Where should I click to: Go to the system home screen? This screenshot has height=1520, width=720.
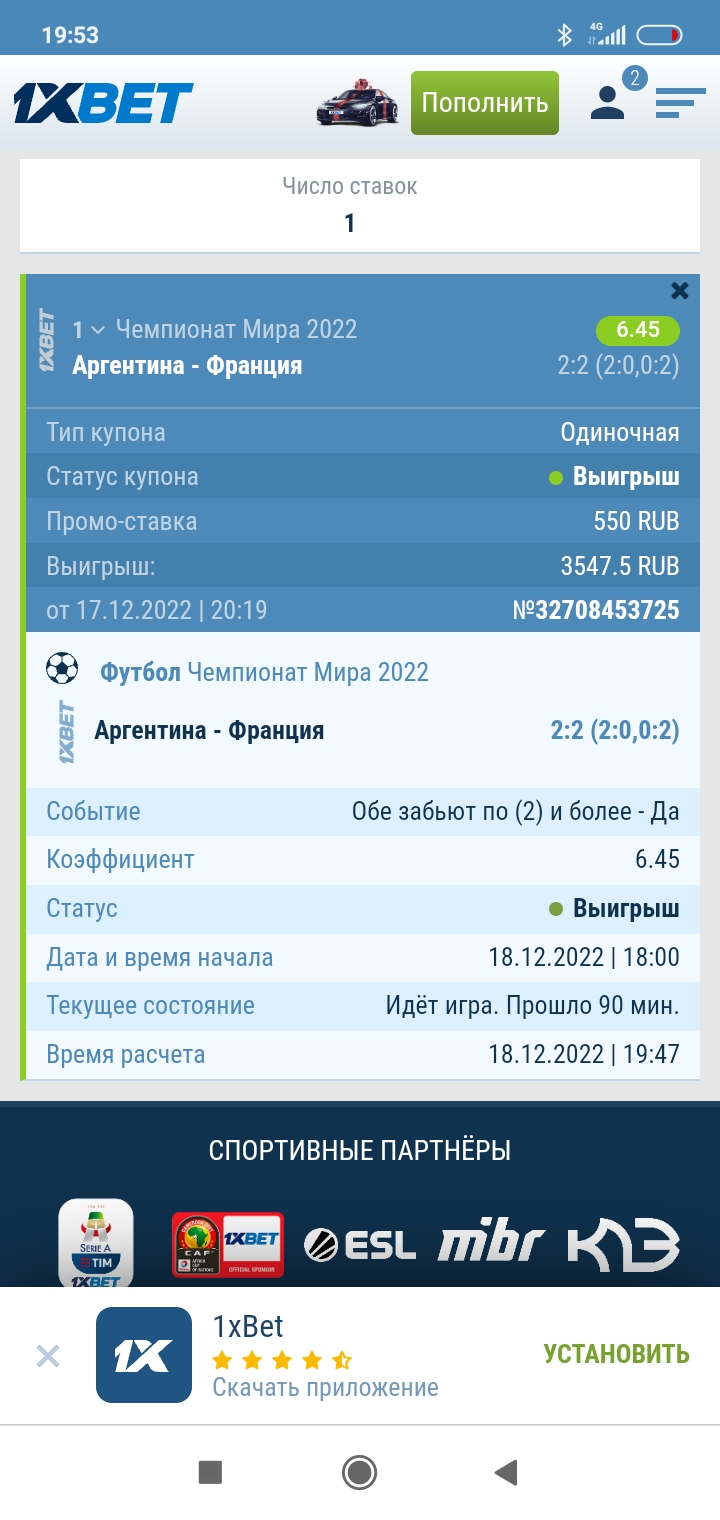(359, 1472)
